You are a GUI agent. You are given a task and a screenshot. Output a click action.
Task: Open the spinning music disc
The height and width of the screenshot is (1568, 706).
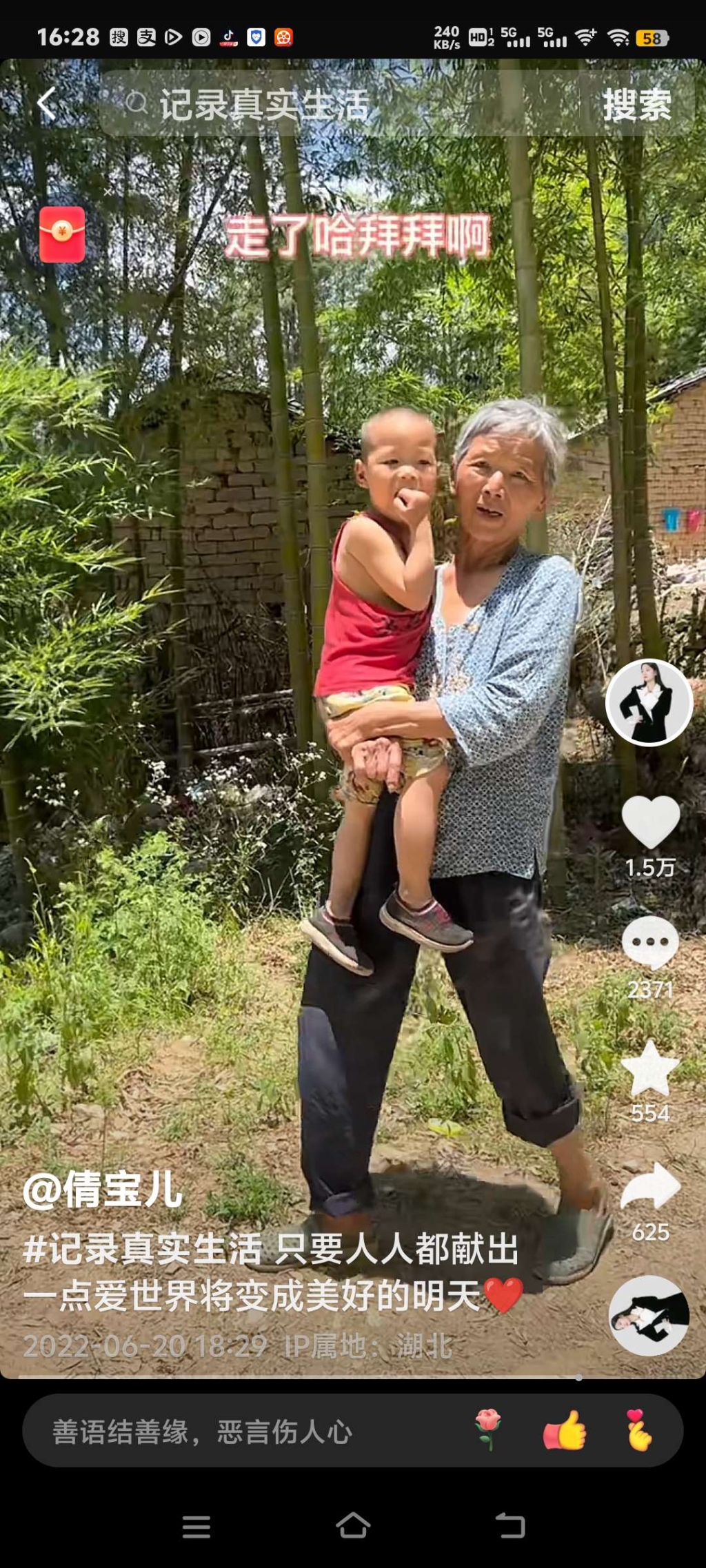pos(649,1316)
